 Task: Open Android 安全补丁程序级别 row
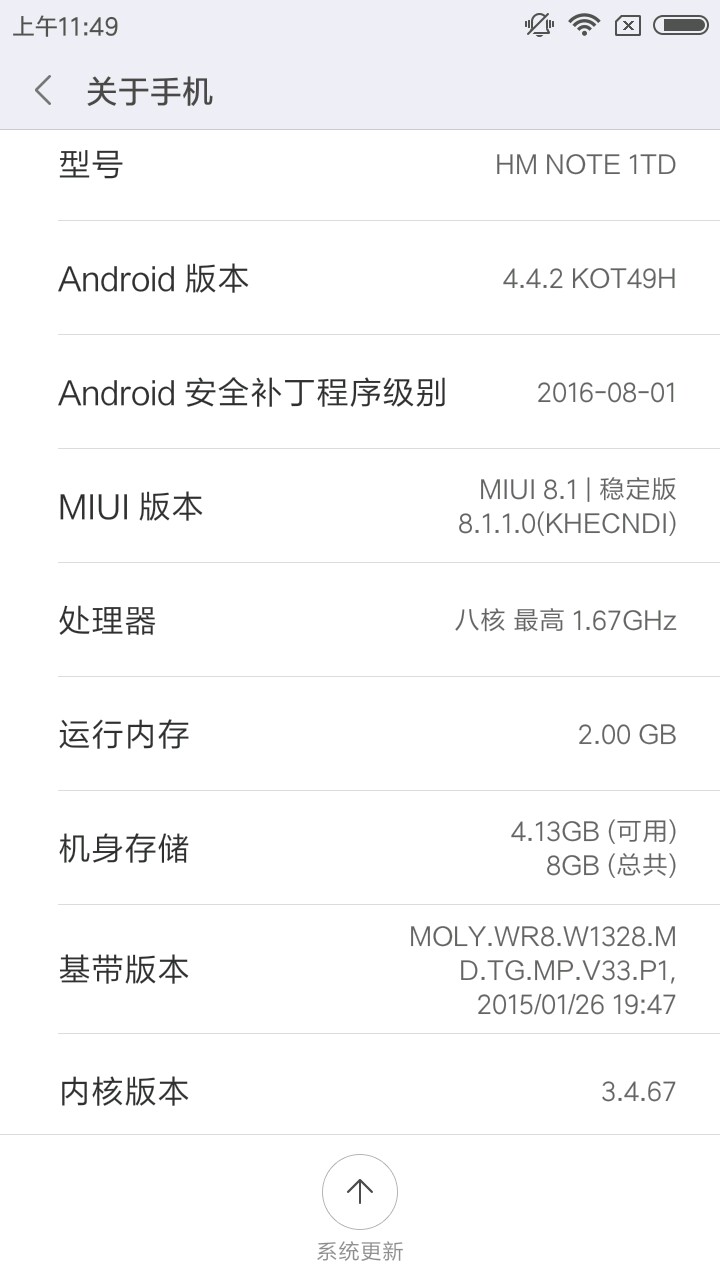pos(360,392)
